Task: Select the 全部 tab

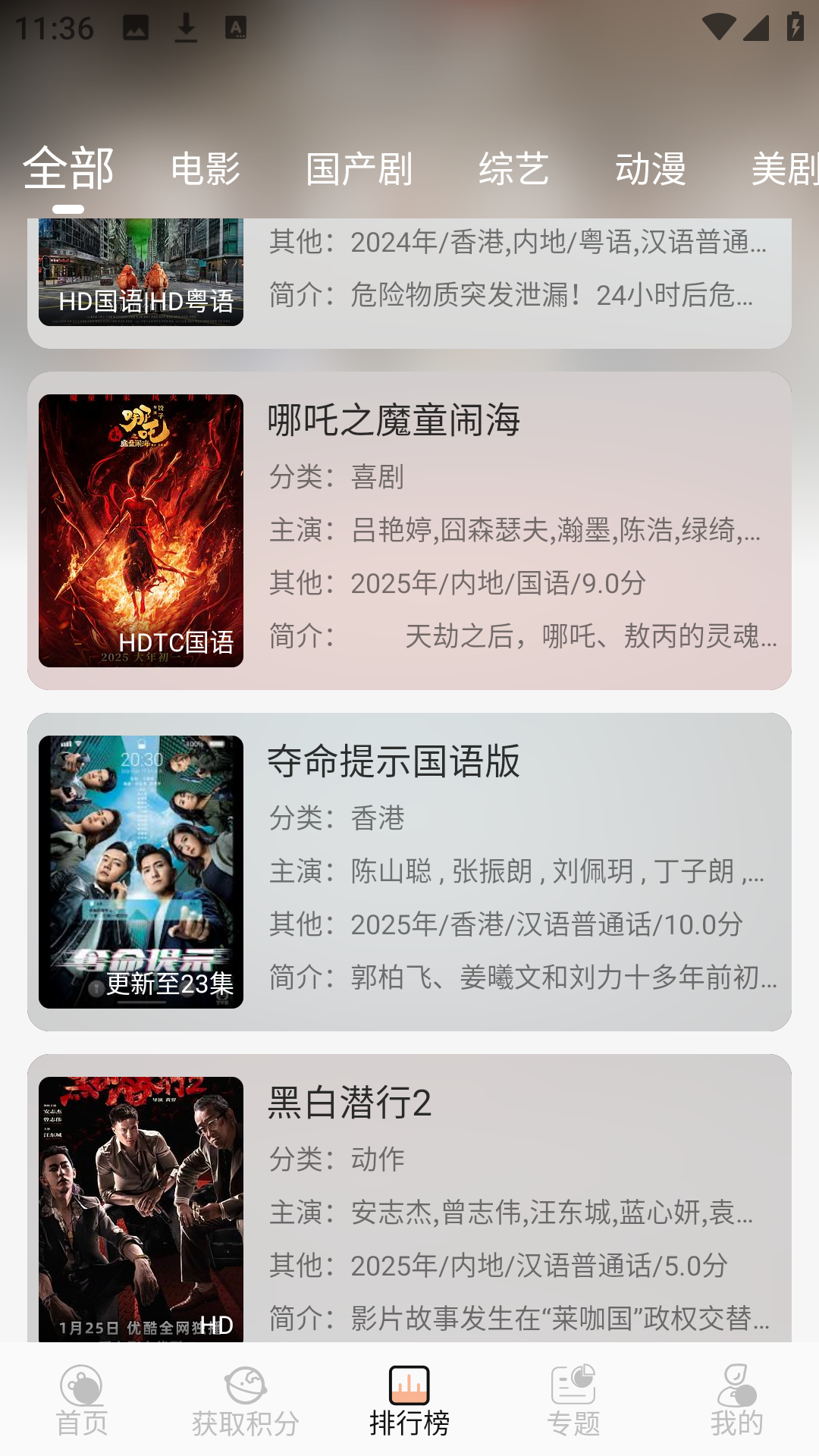Action: coord(68,168)
